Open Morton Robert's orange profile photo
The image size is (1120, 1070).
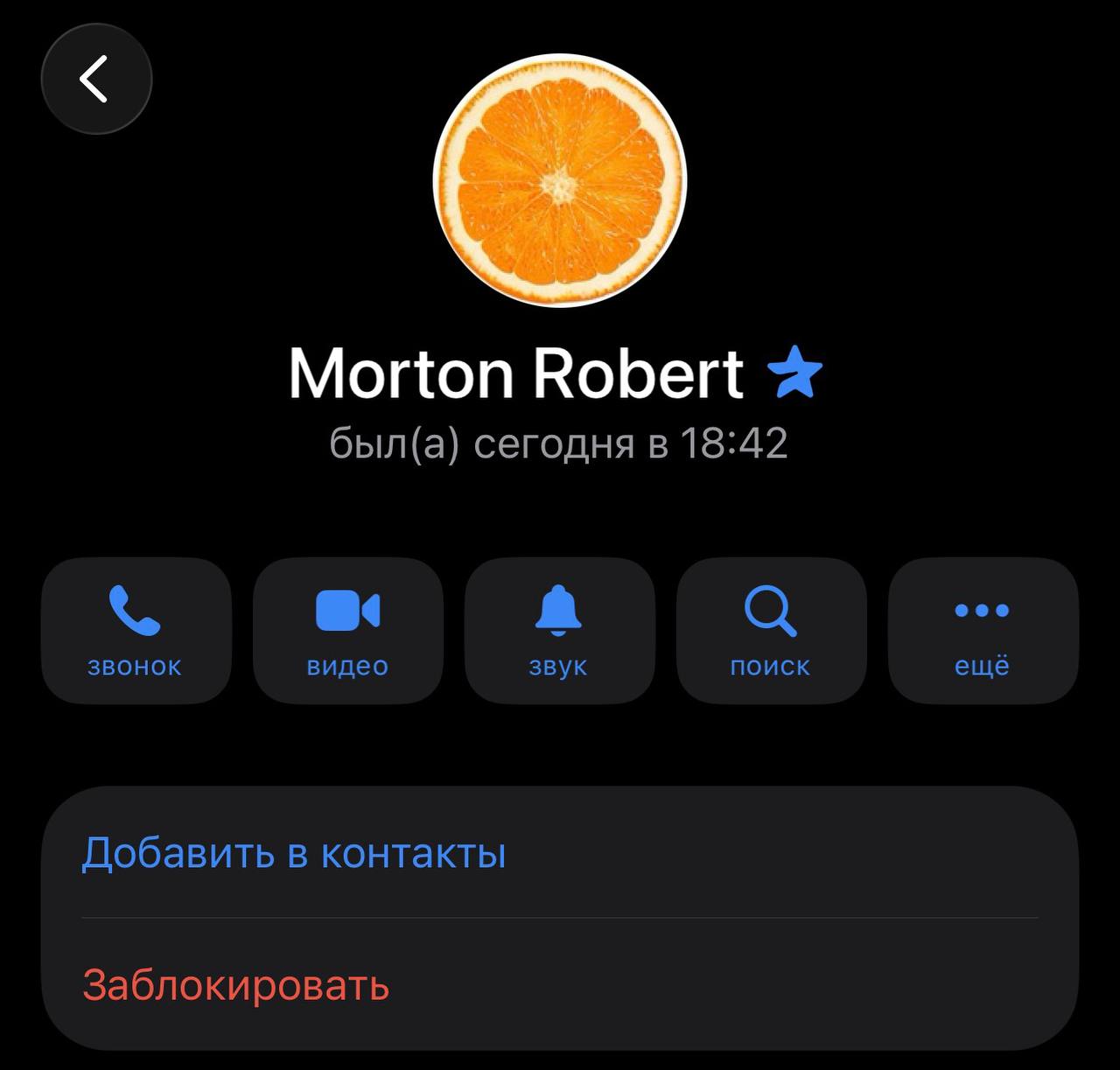[560, 180]
